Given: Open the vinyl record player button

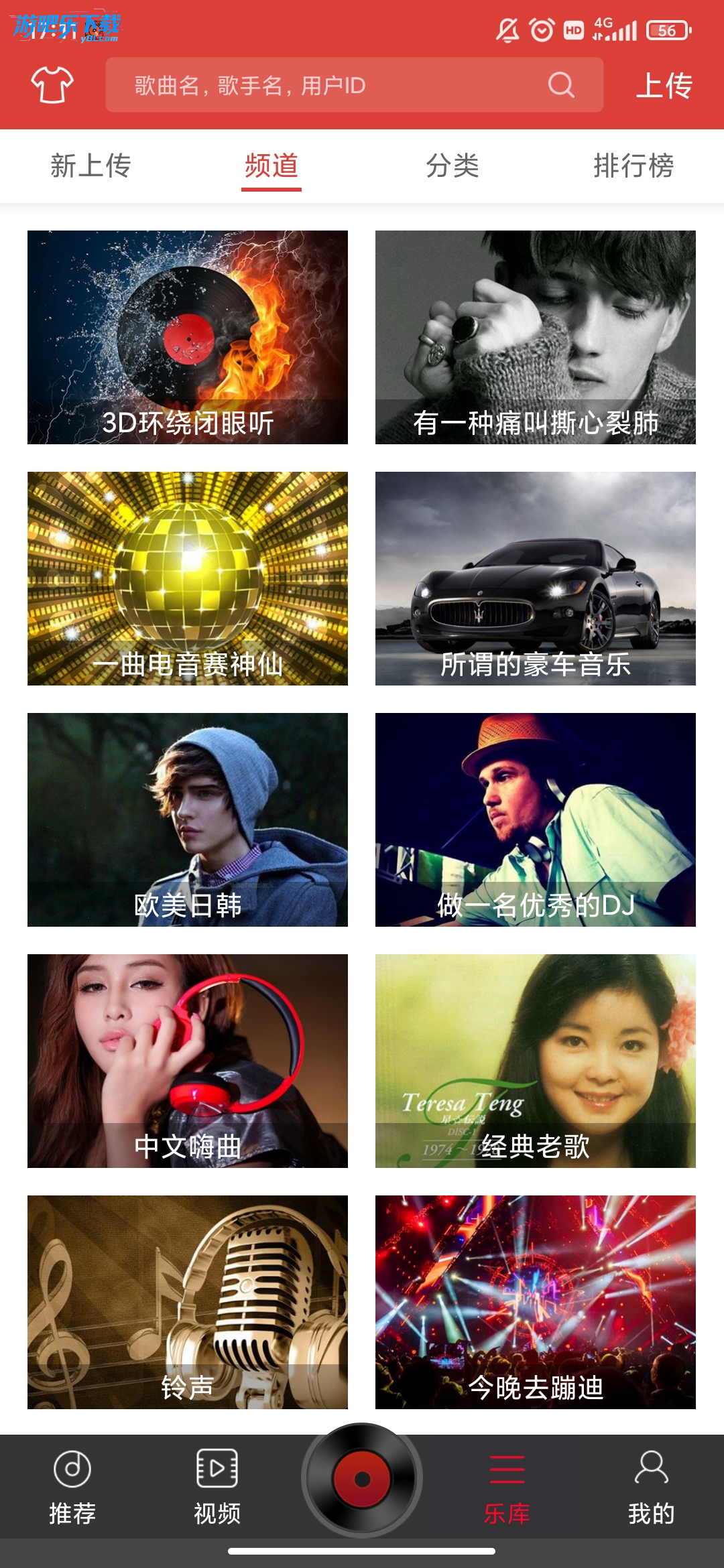Looking at the screenshot, I should point(362,1479).
